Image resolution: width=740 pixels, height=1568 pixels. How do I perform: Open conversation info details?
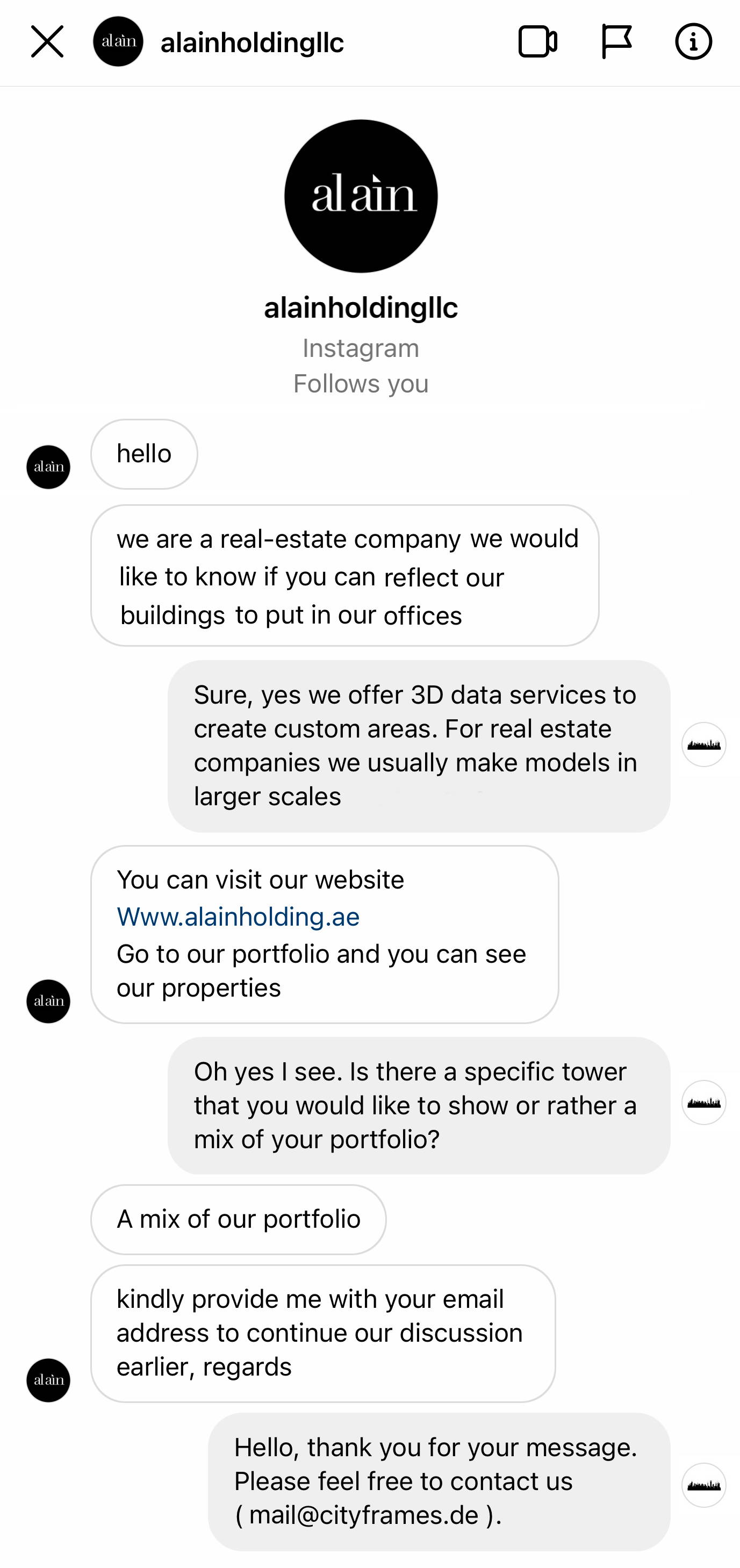point(693,42)
